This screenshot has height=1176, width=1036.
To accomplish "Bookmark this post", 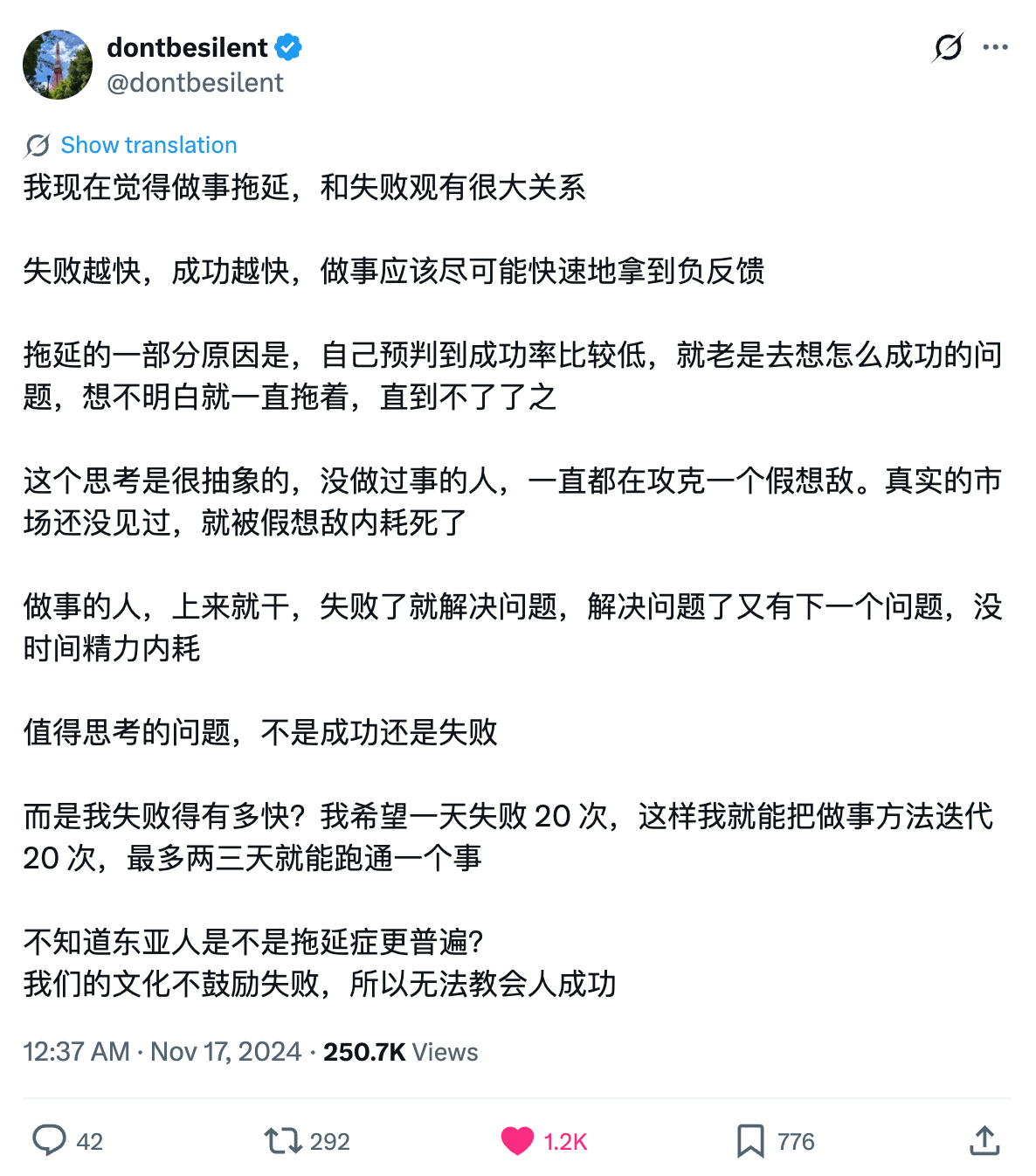I will (750, 1140).
